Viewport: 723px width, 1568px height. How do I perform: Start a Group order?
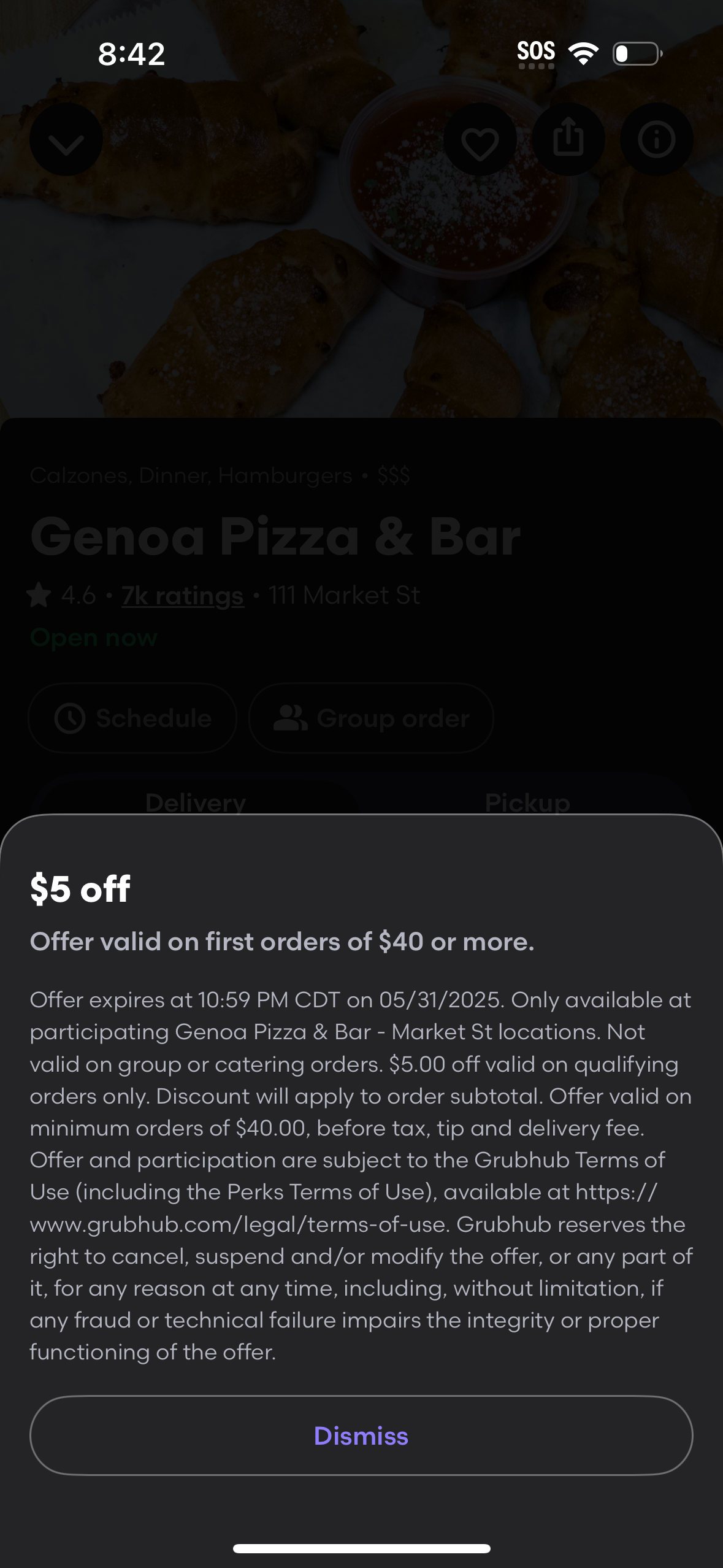click(370, 718)
